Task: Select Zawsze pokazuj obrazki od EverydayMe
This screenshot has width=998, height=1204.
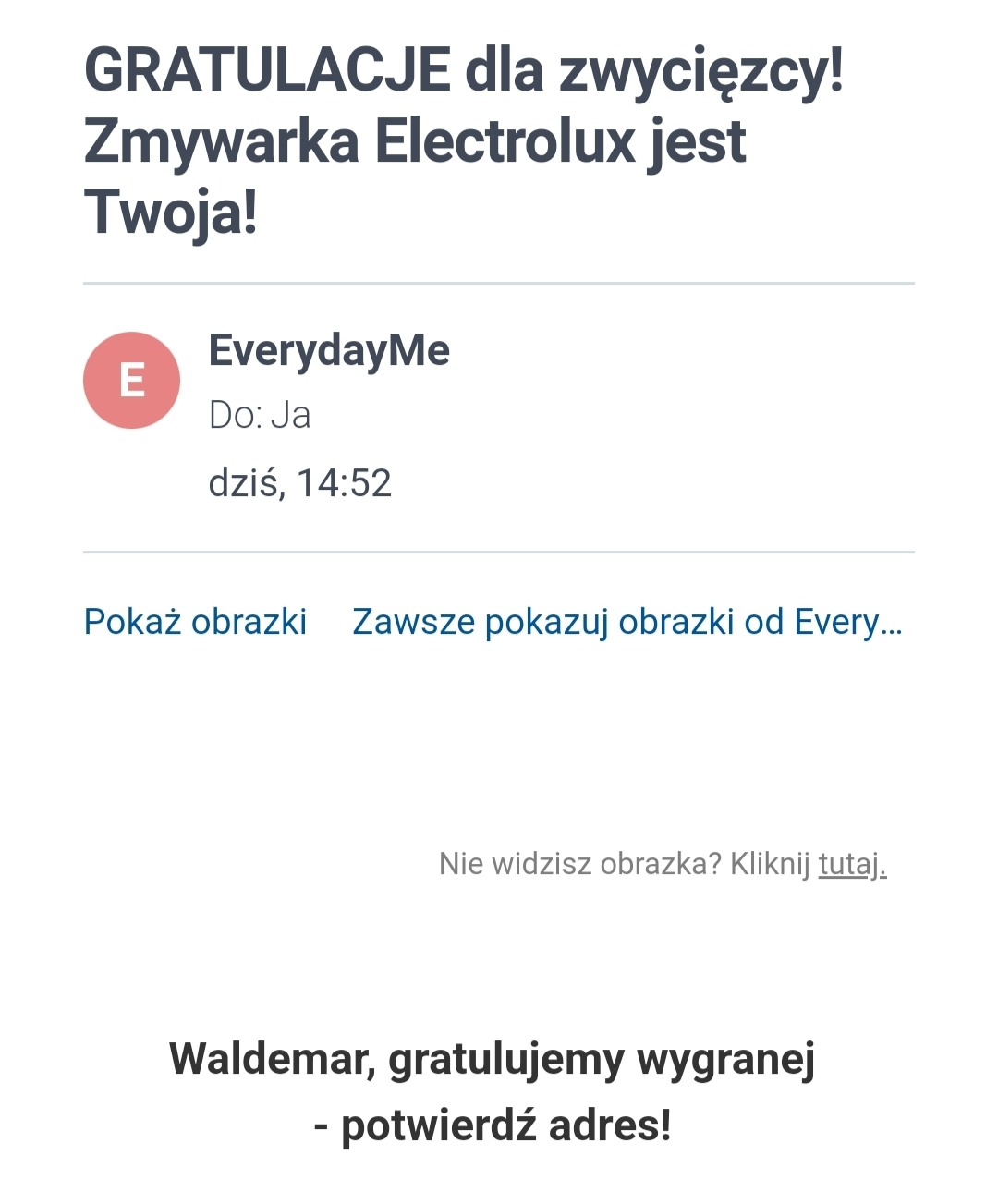Action: (627, 622)
